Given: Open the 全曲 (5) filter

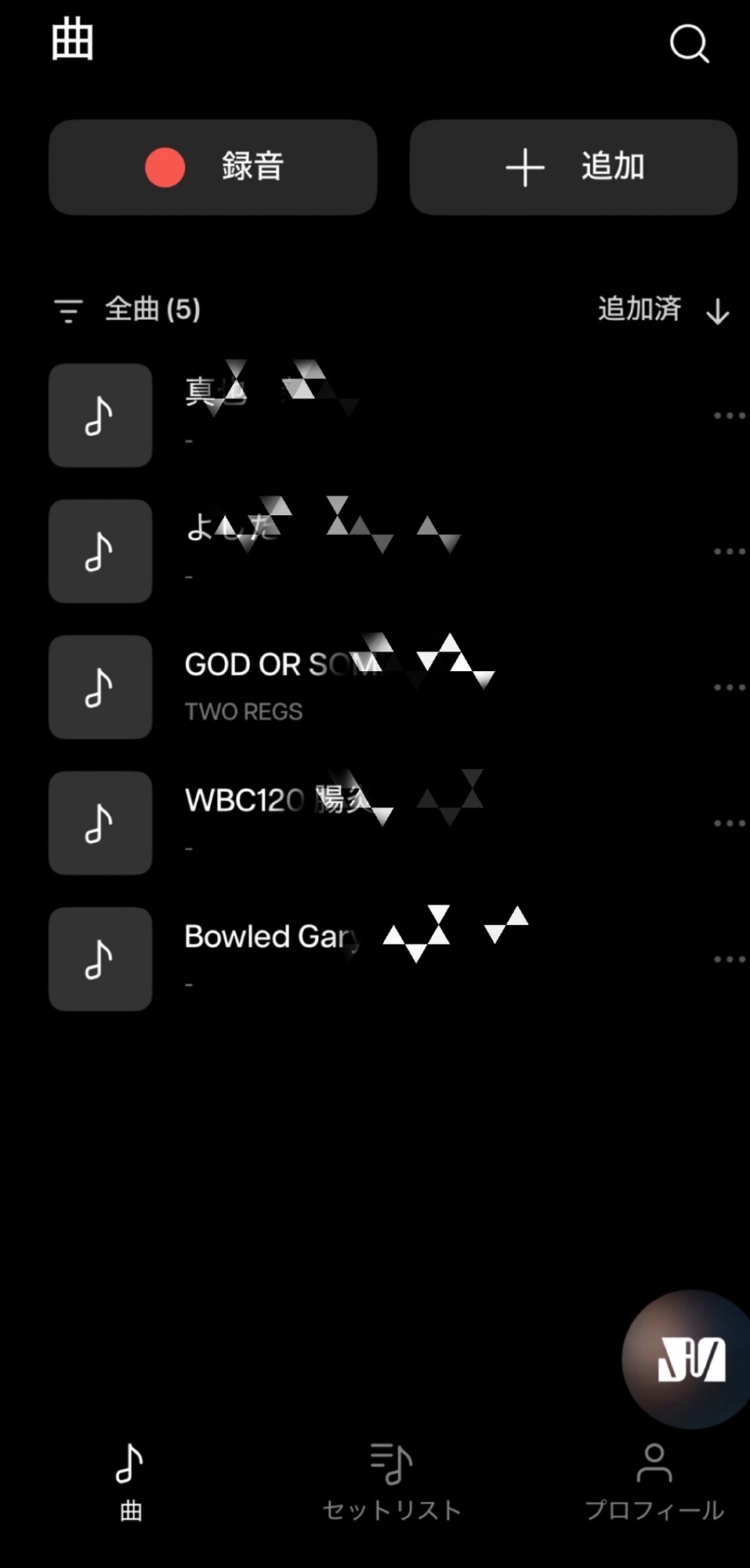Looking at the screenshot, I should pyautogui.click(x=128, y=310).
